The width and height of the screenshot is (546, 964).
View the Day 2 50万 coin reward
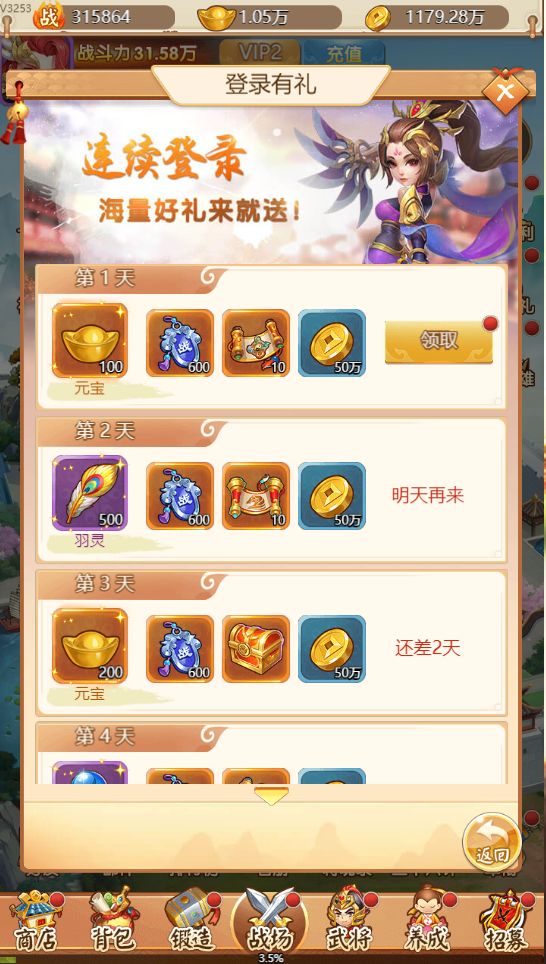[332, 496]
